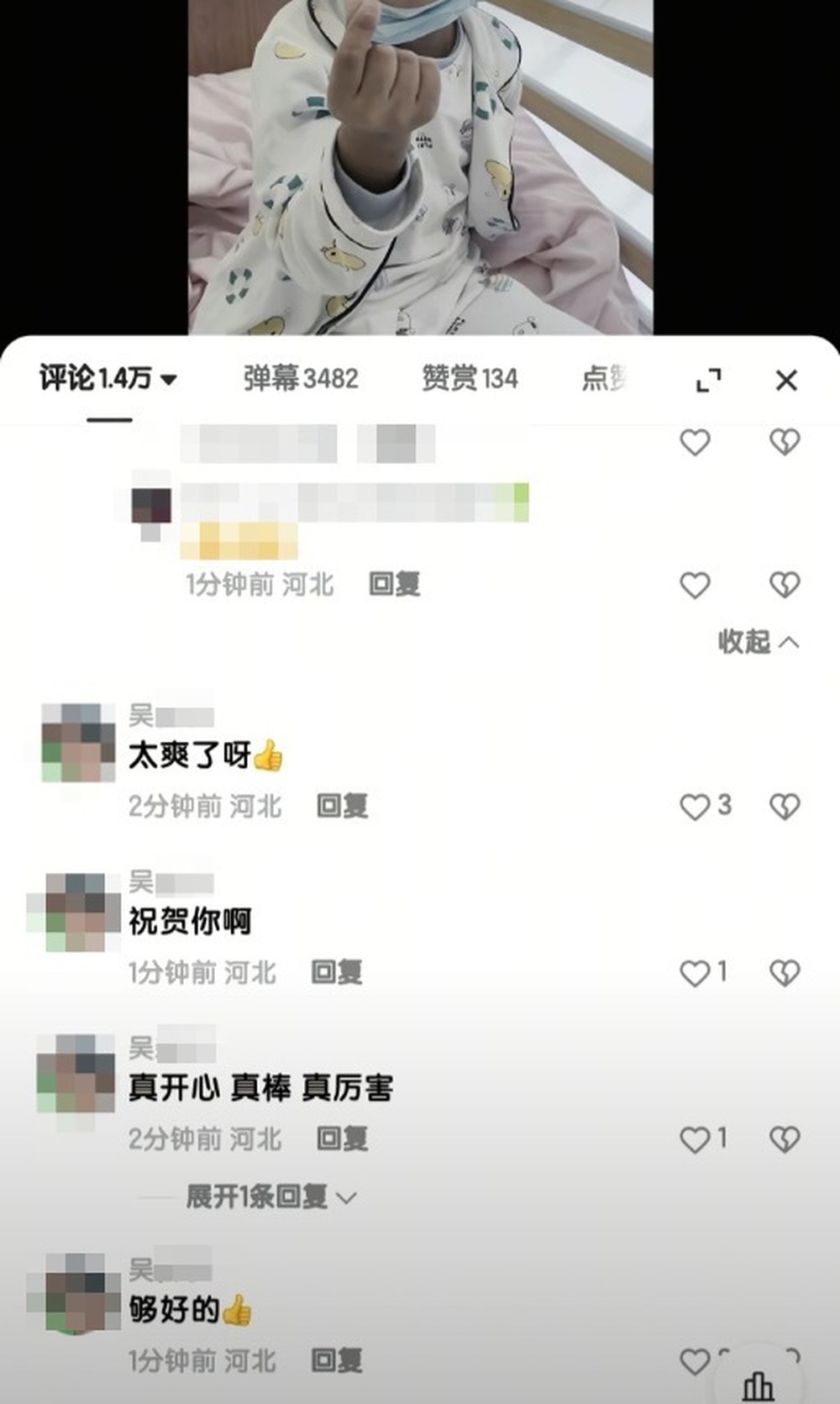Open the 评论 1.4万 sort dropdown
This screenshot has width=840, height=1404.
108,378
